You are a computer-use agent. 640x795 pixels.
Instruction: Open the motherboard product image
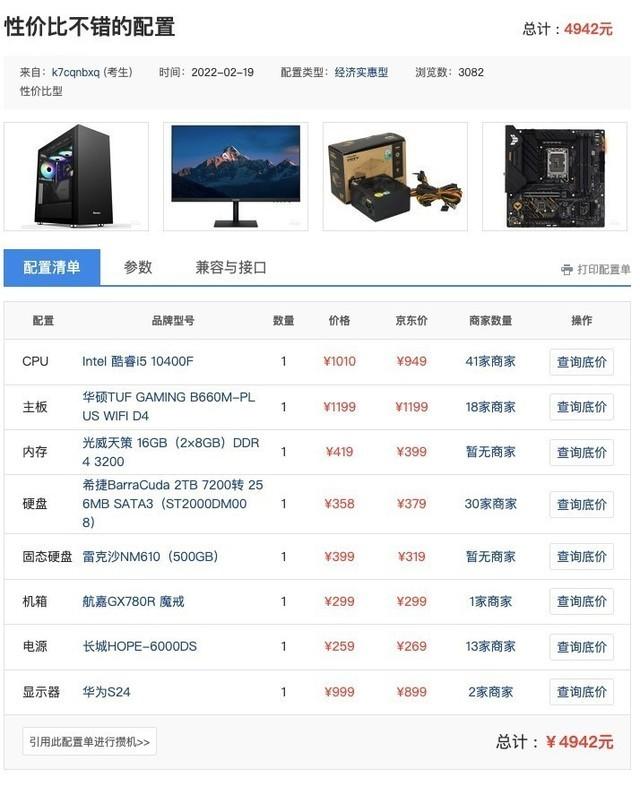(x=553, y=177)
